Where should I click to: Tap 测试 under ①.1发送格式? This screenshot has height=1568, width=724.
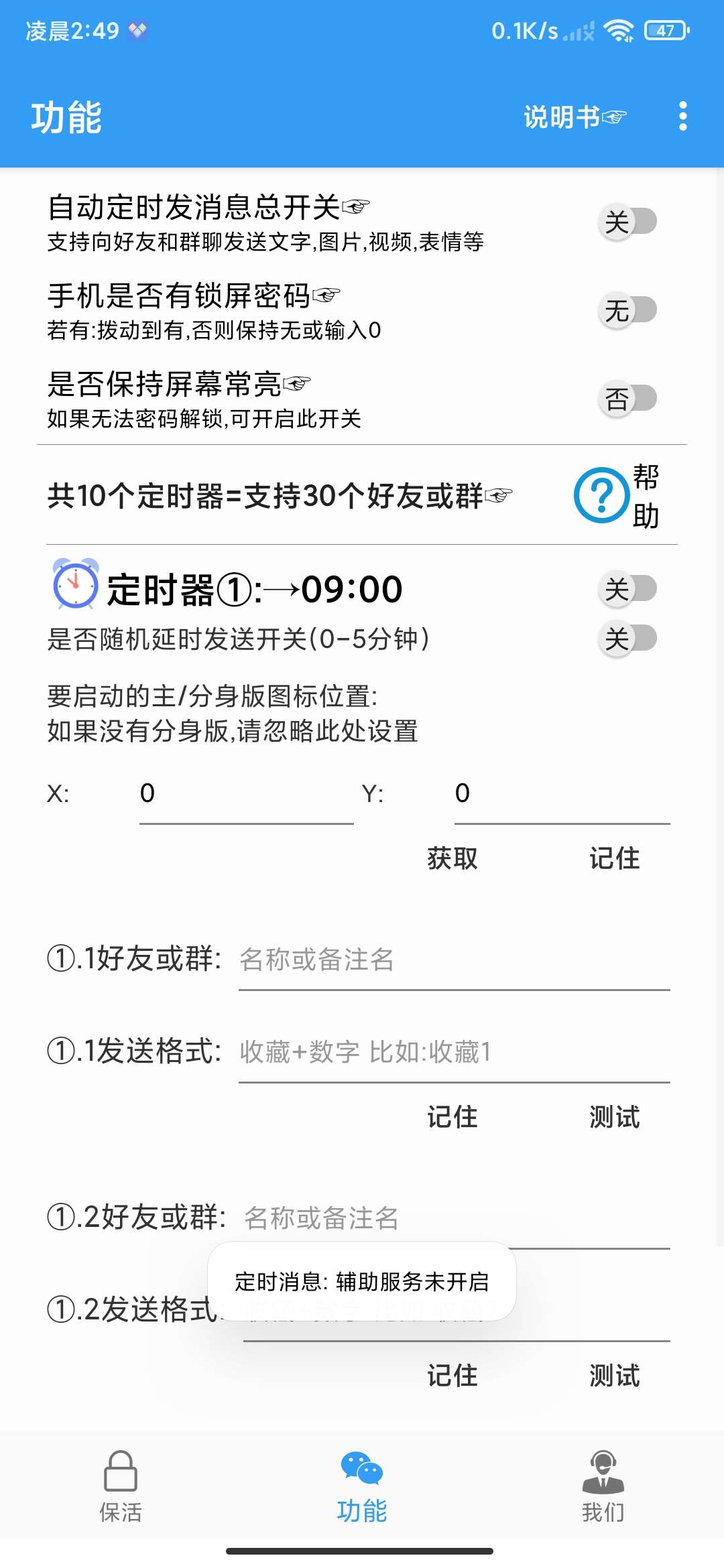(614, 1117)
